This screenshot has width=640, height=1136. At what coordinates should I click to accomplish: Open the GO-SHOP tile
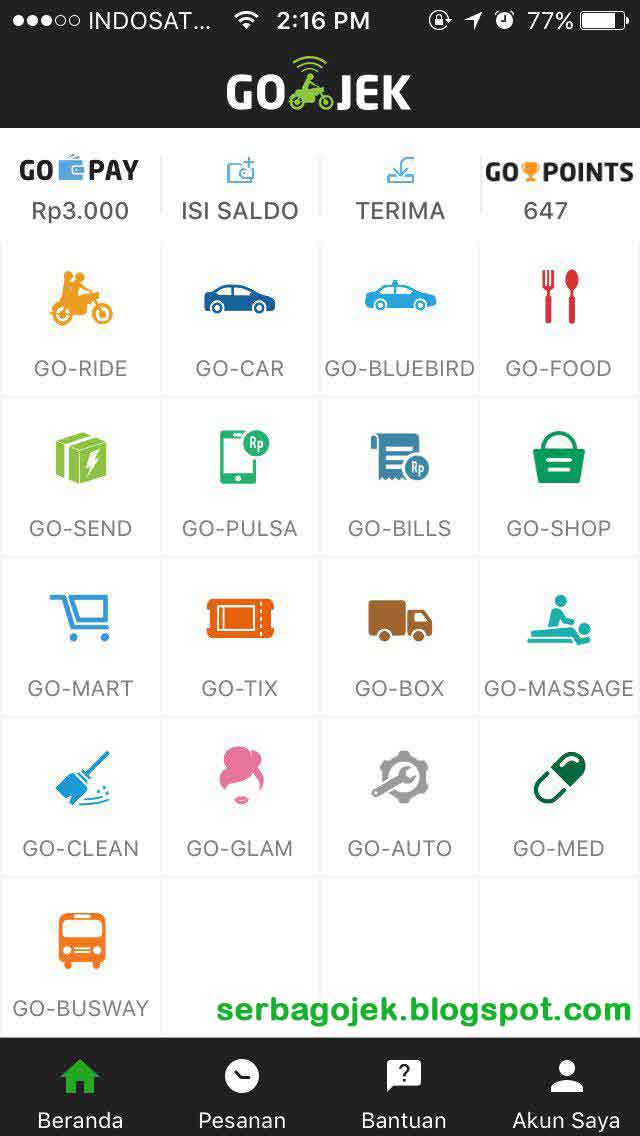[559, 478]
